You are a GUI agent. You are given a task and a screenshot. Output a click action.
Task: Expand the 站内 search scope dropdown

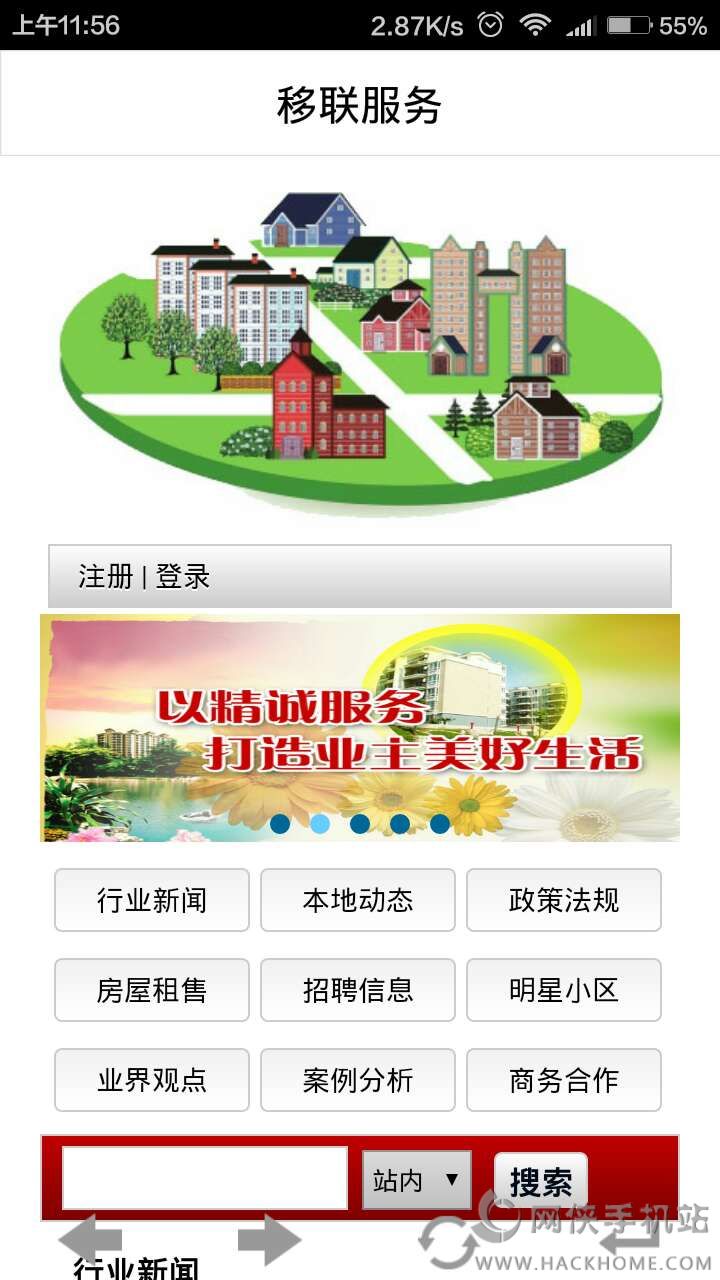coord(416,1180)
